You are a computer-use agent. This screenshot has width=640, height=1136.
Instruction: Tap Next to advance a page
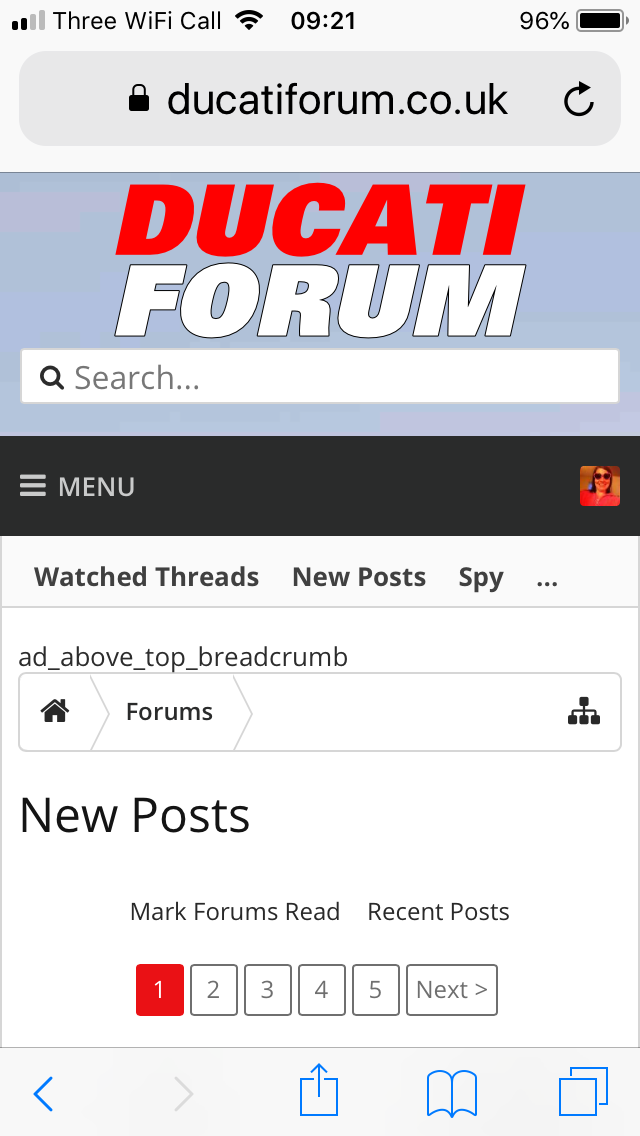(451, 989)
